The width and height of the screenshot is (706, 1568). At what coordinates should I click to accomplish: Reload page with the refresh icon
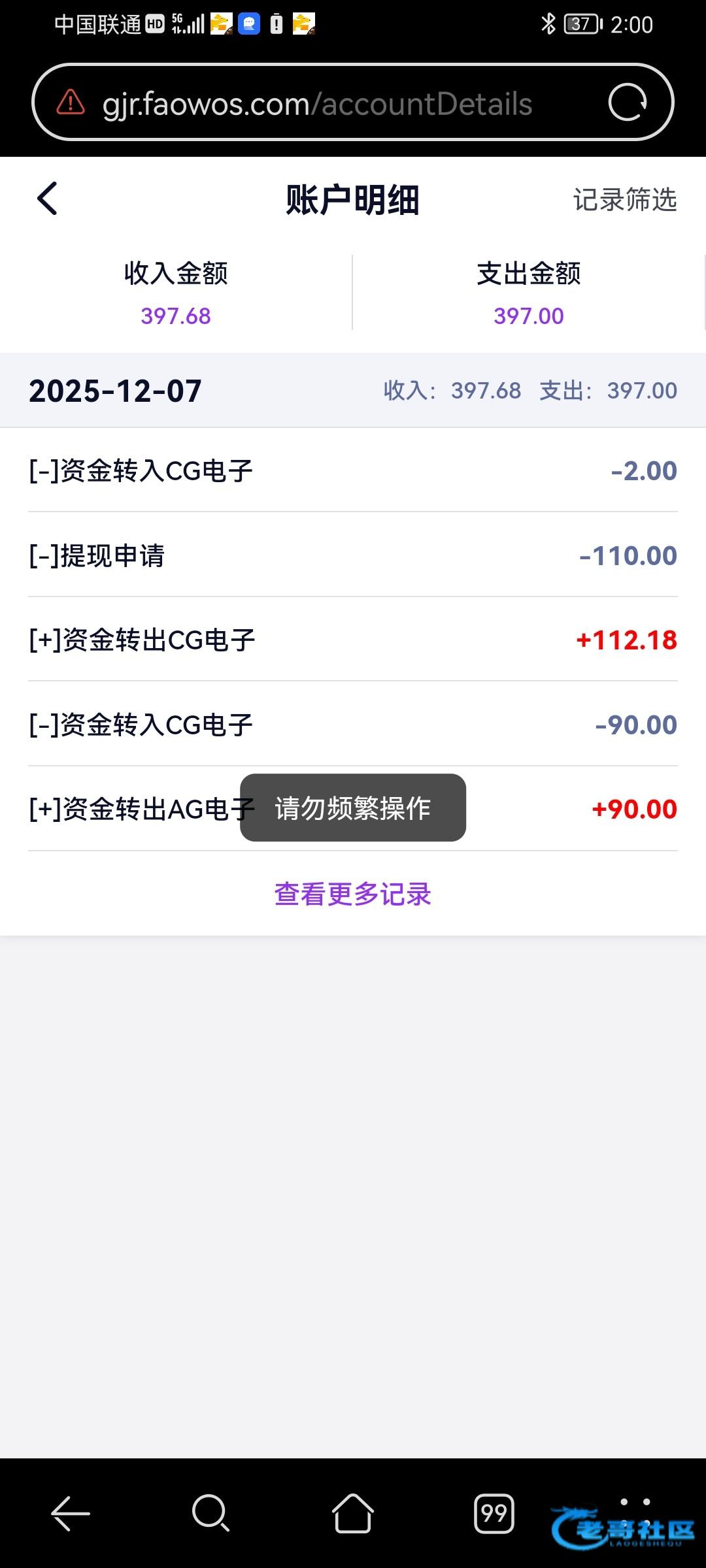[x=627, y=103]
